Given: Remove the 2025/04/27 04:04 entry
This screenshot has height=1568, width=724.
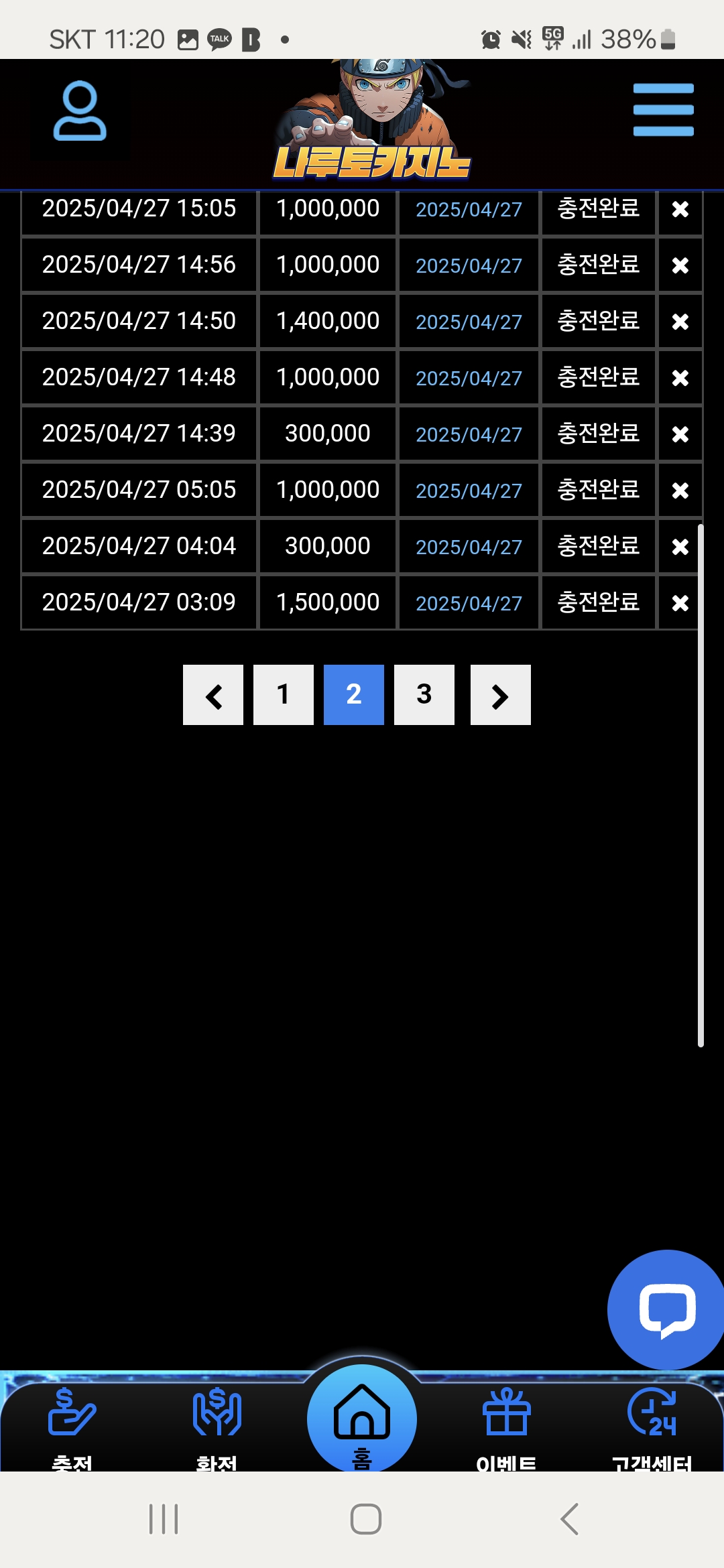Looking at the screenshot, I should coord(680,547).
